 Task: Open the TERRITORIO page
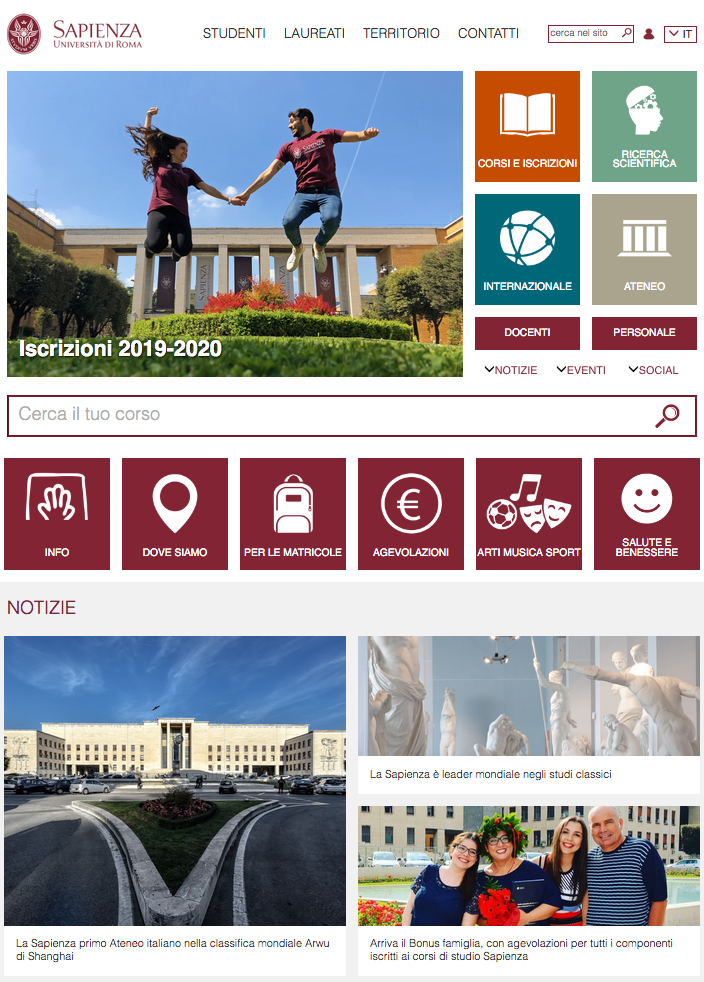(401, 33)
